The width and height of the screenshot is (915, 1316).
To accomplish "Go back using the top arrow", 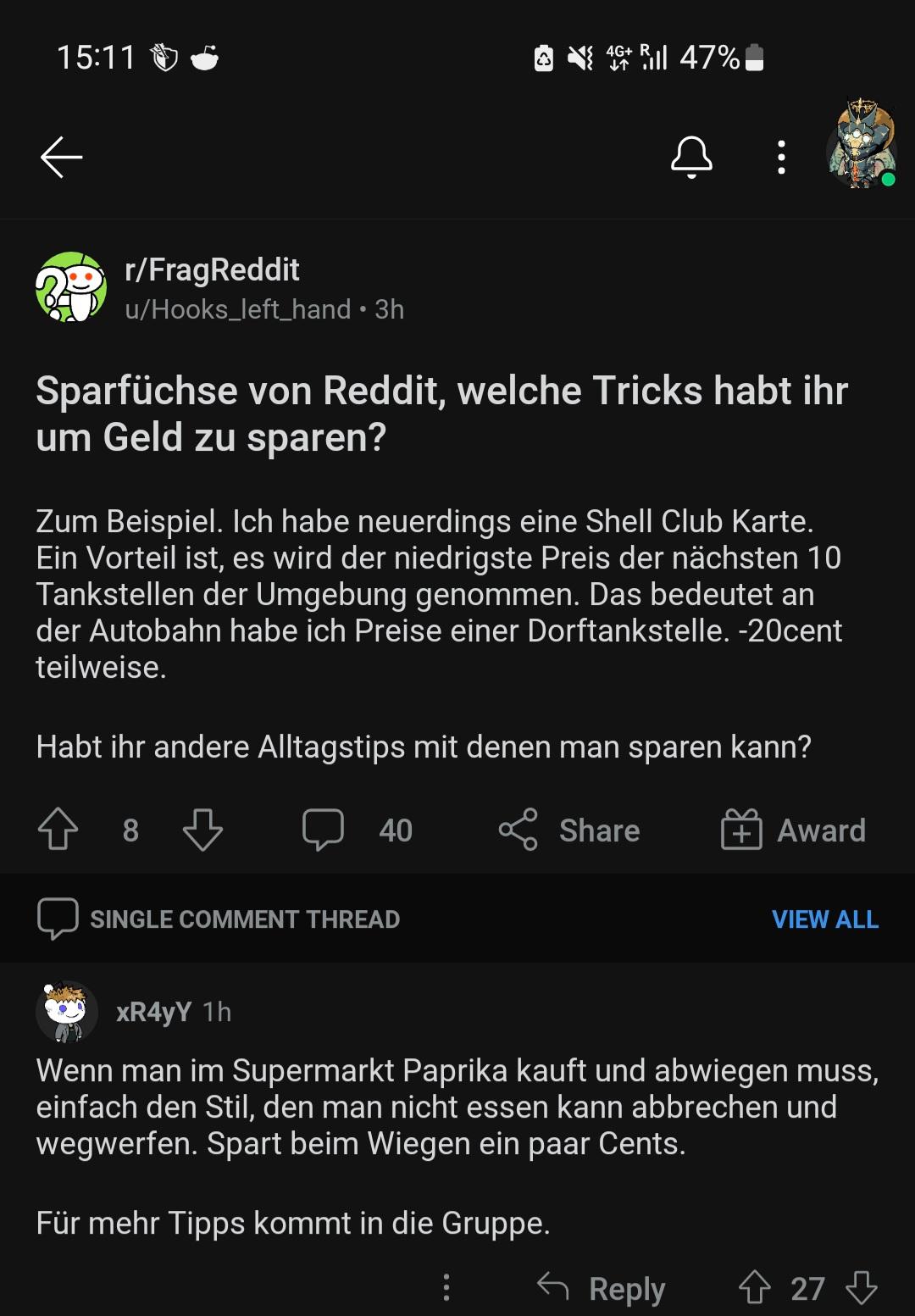I will 61,157.
